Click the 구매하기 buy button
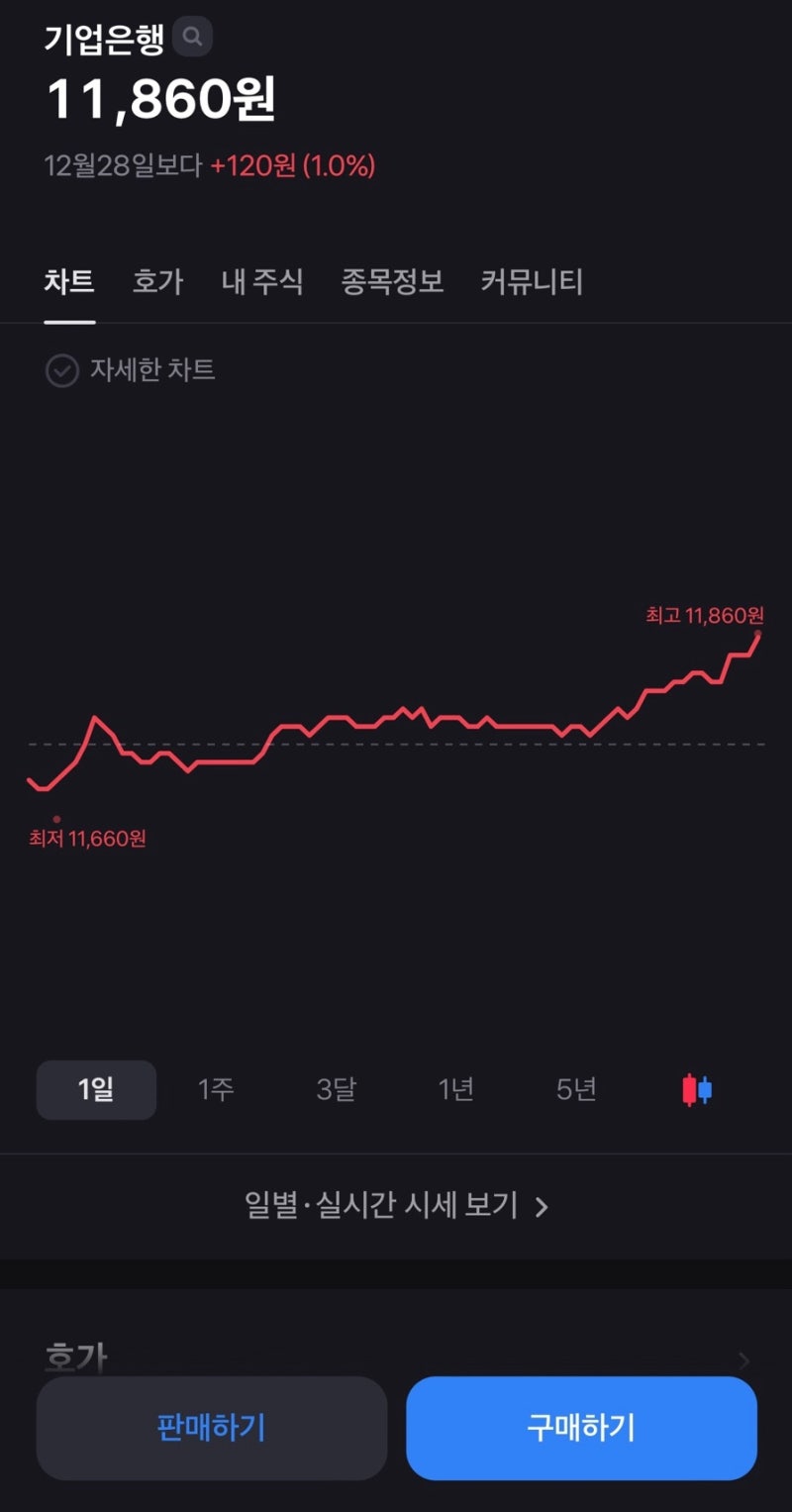Screen dimensions: 792x1512 pos(580,1428)
